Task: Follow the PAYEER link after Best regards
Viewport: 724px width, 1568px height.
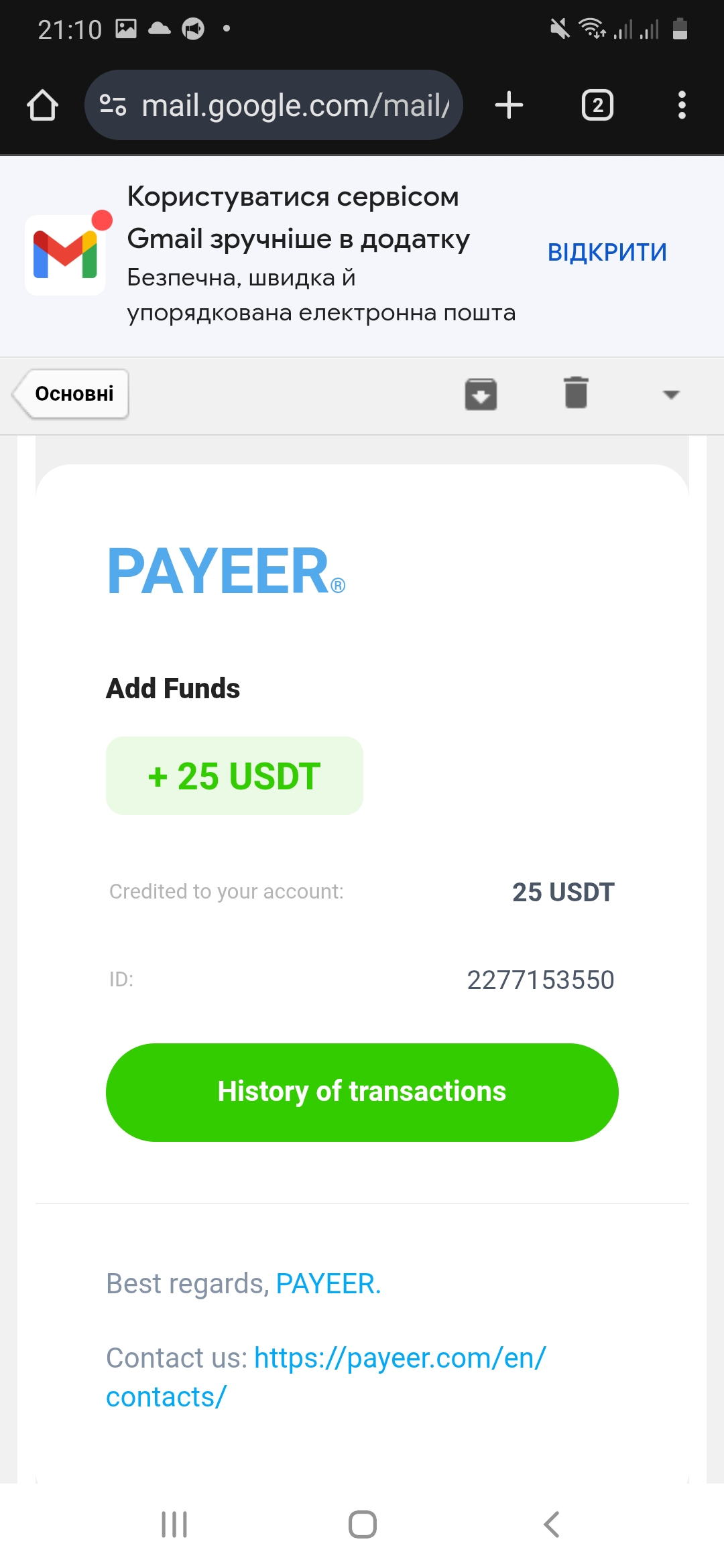Action: tap(328, 1284)
